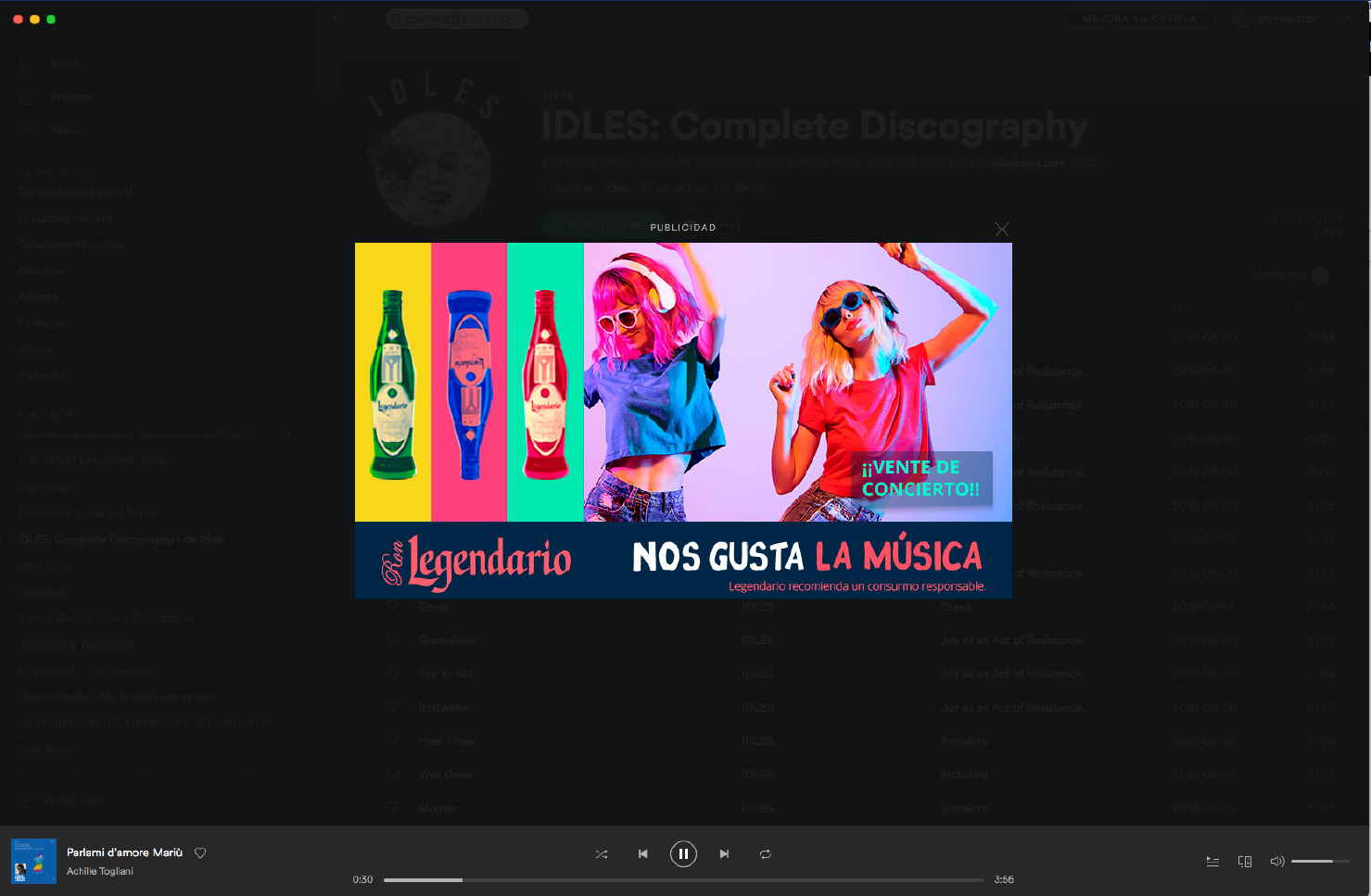This screenshot has width=1371, height=896.
Task: Open the now playing album cover
Action: (33, 861)
